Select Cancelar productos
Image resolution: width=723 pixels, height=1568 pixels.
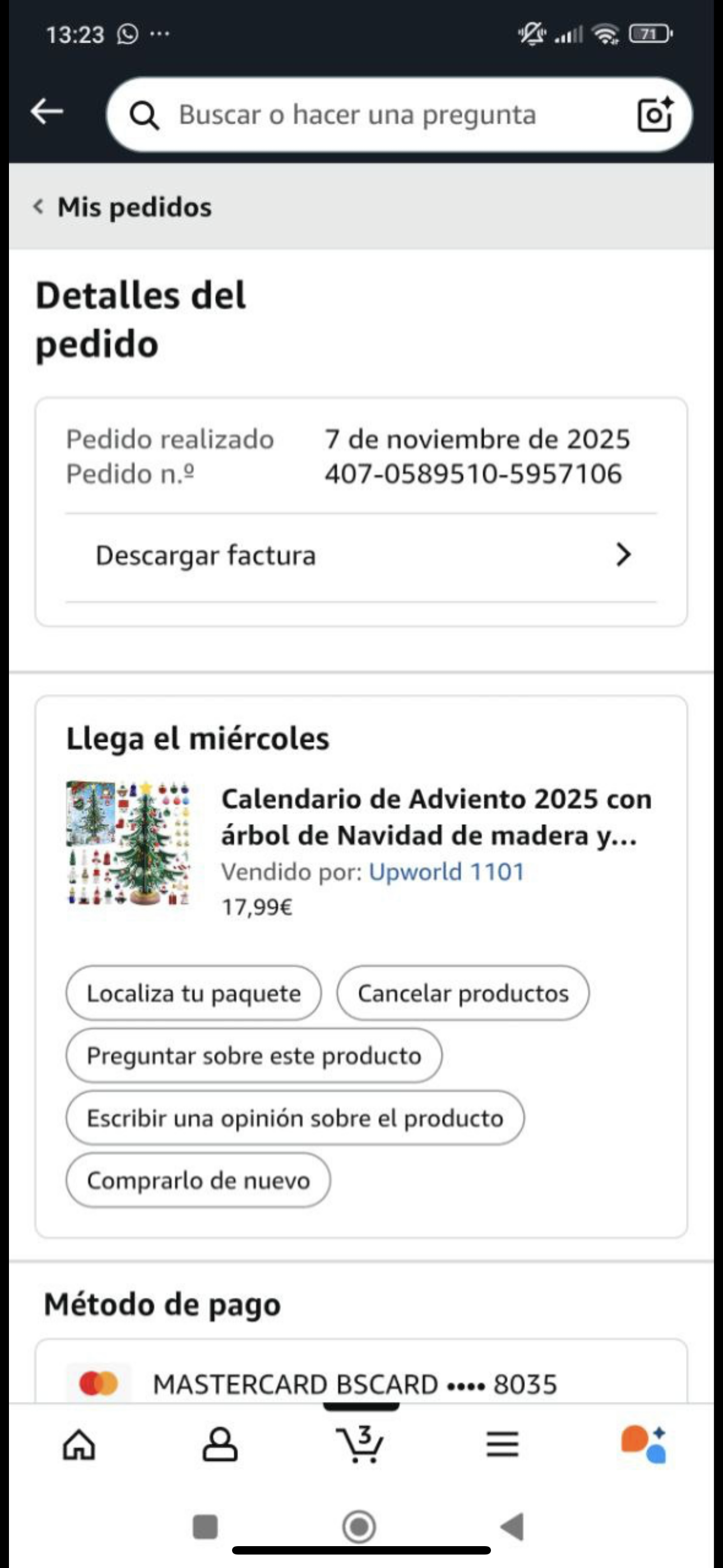(x=462, y=993)
